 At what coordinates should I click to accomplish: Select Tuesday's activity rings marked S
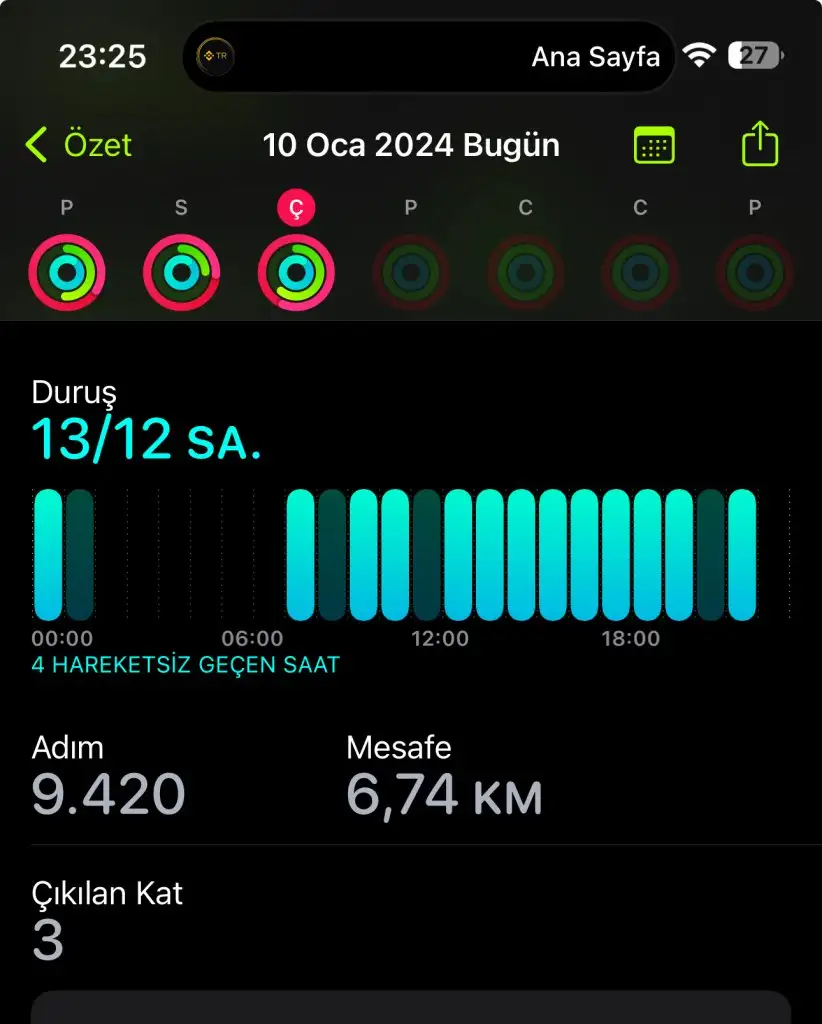tap(181, 272)
